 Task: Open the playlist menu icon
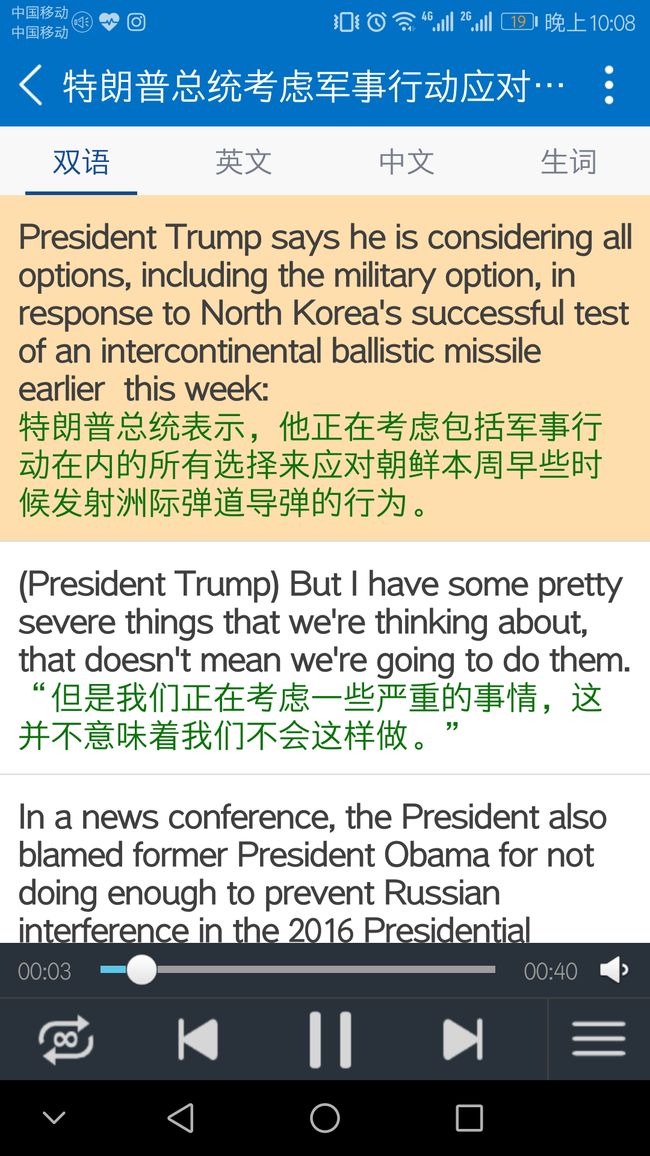click(x=598, y=1040)
